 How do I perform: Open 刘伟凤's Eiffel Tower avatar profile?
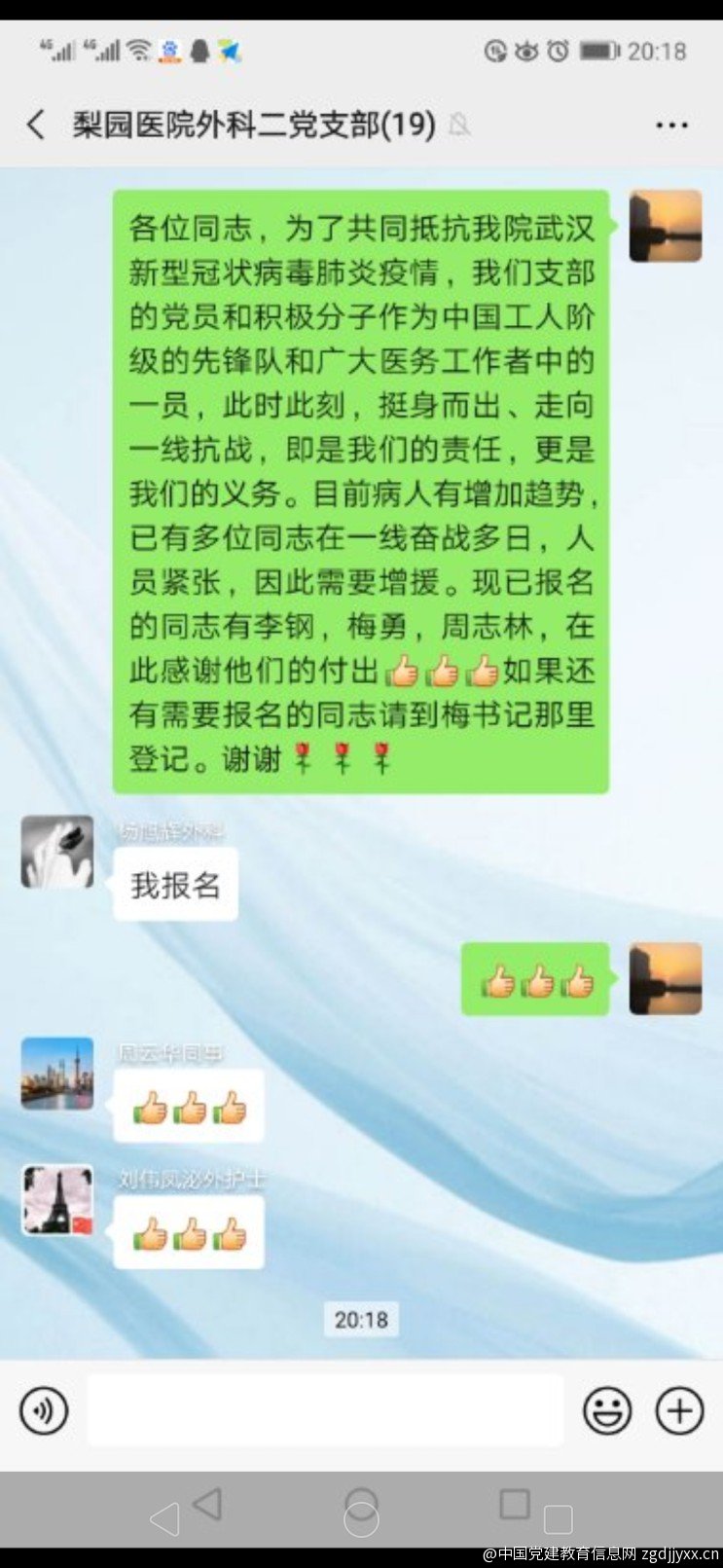coord(57,1200)
